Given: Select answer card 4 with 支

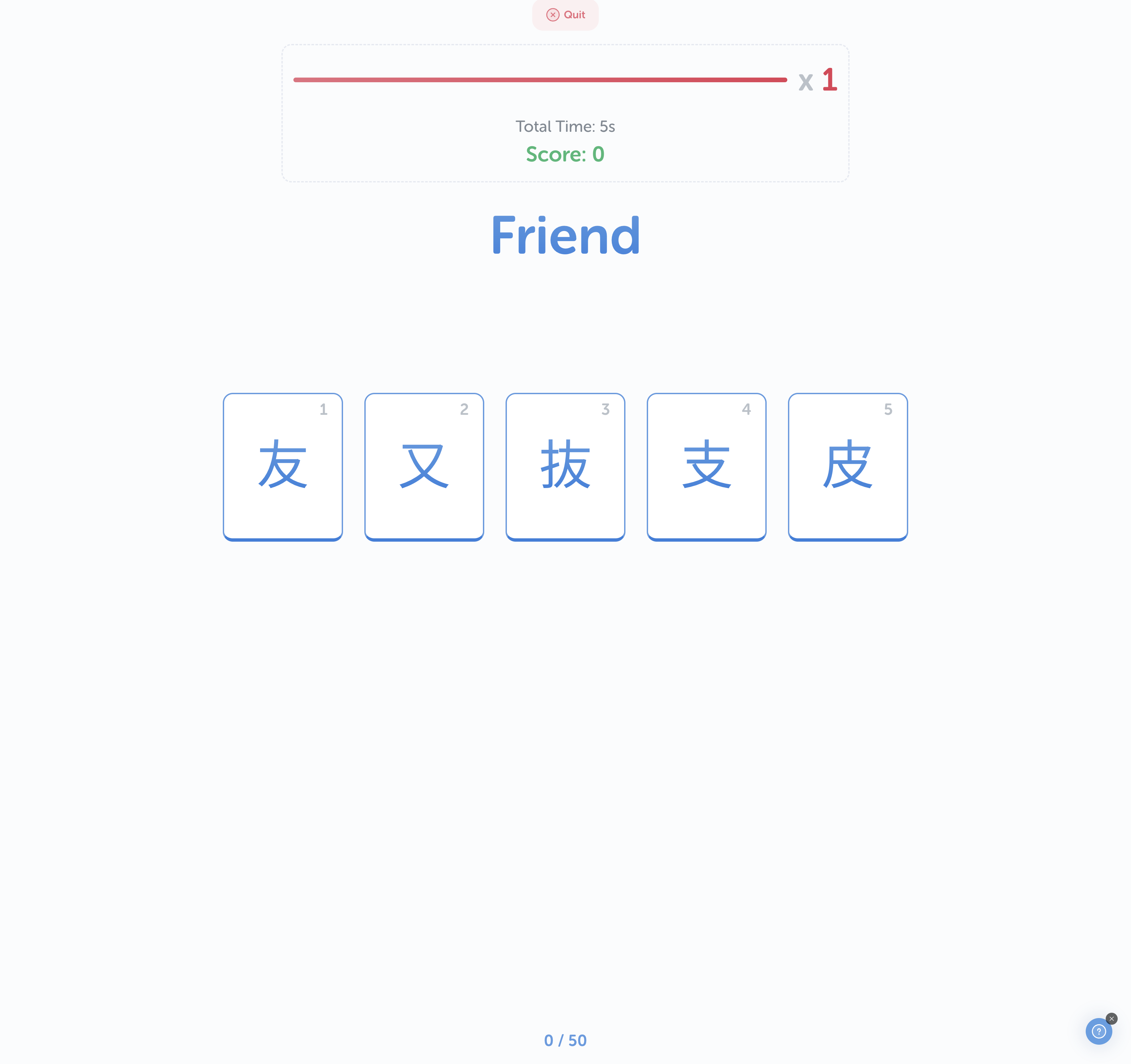Looking at the screenshot, I should (x=706, y=466).
